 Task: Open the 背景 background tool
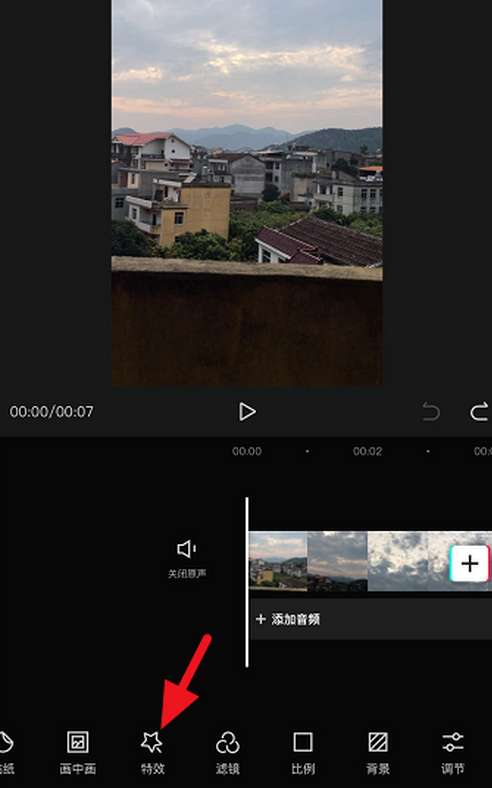pyautogui.click(x=378, y=752)
